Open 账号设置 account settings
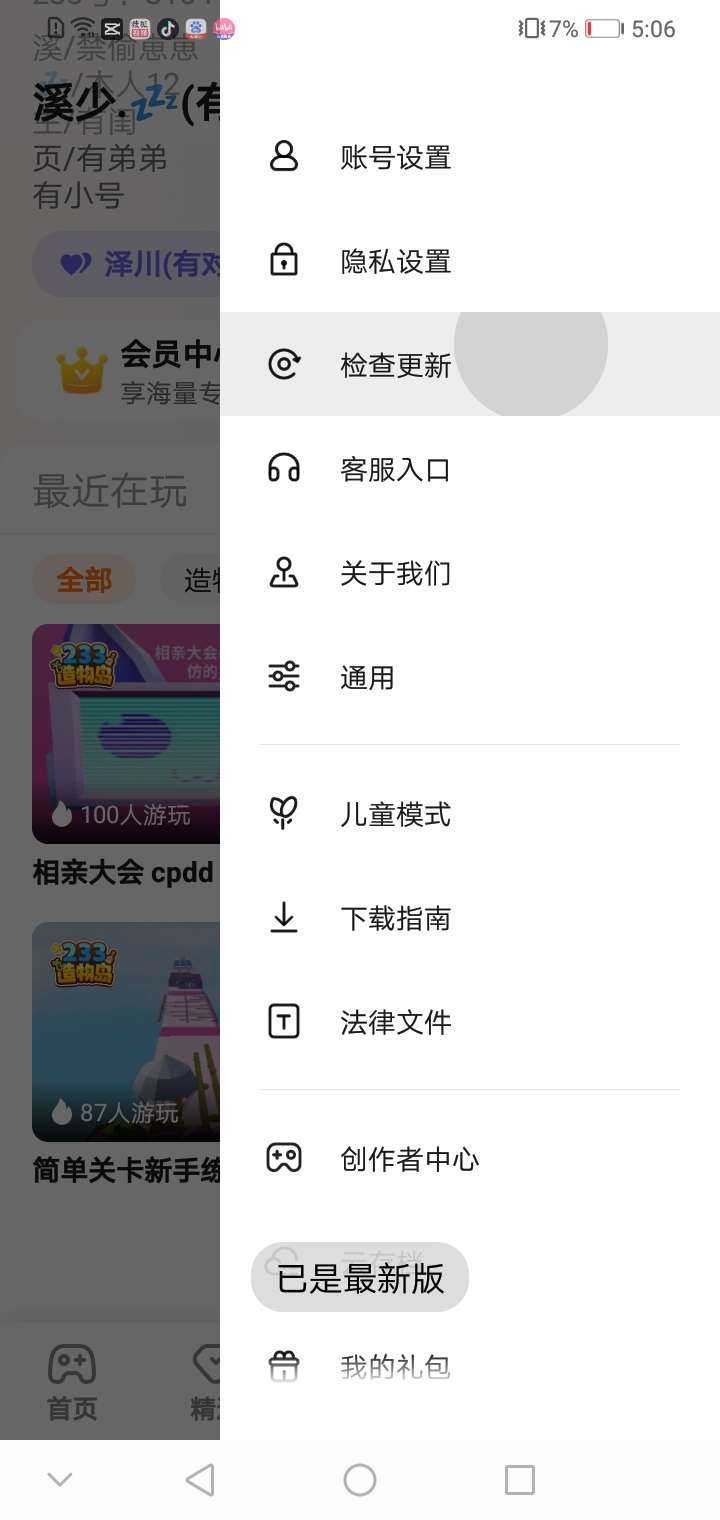 (396, 157)
